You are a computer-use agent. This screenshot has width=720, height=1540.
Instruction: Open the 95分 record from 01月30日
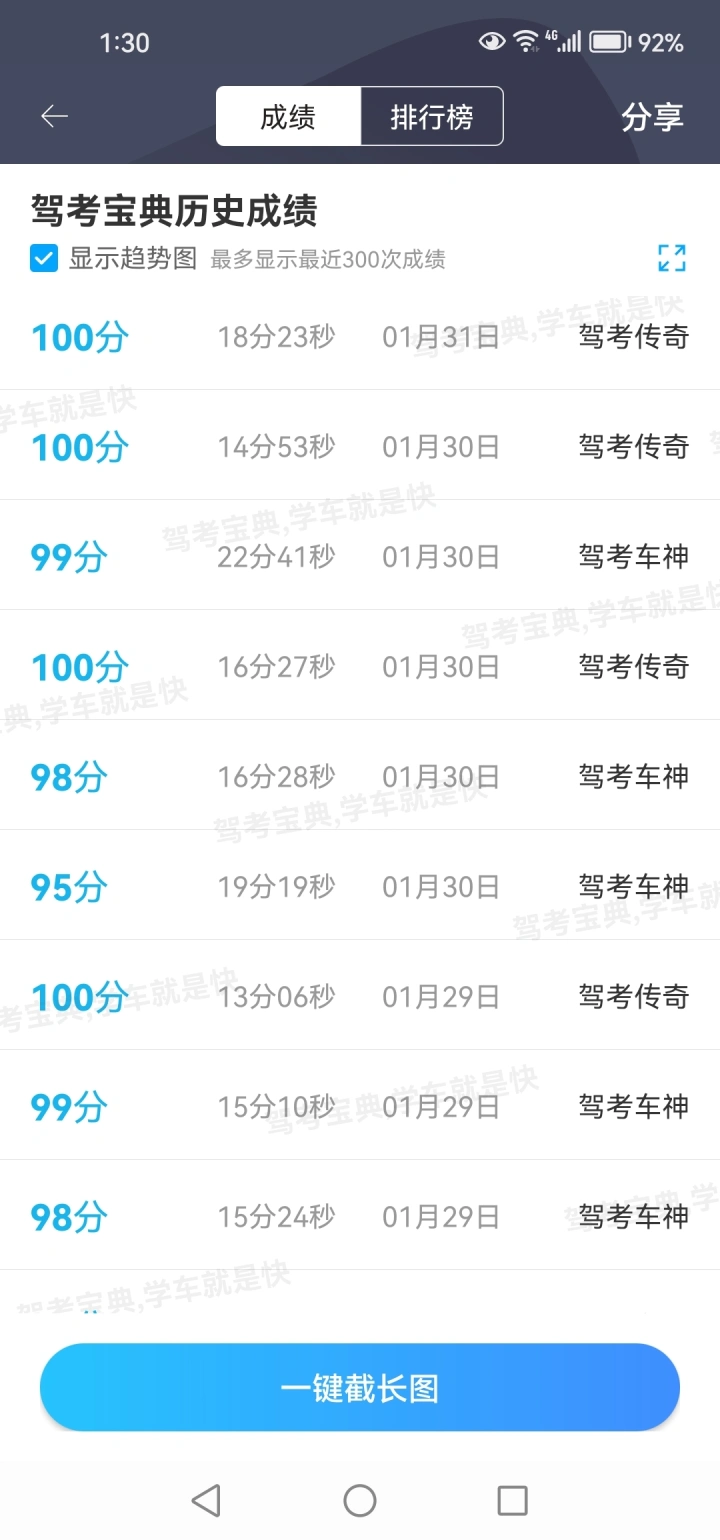[360, 886]
